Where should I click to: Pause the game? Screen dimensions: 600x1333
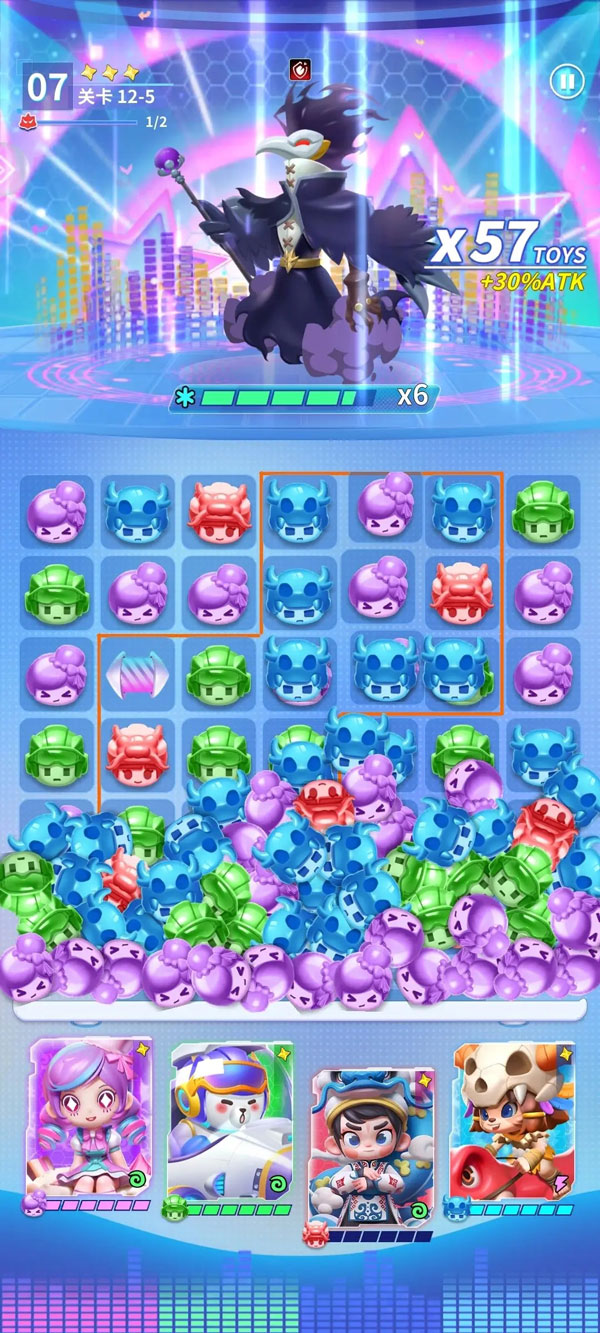566,81
